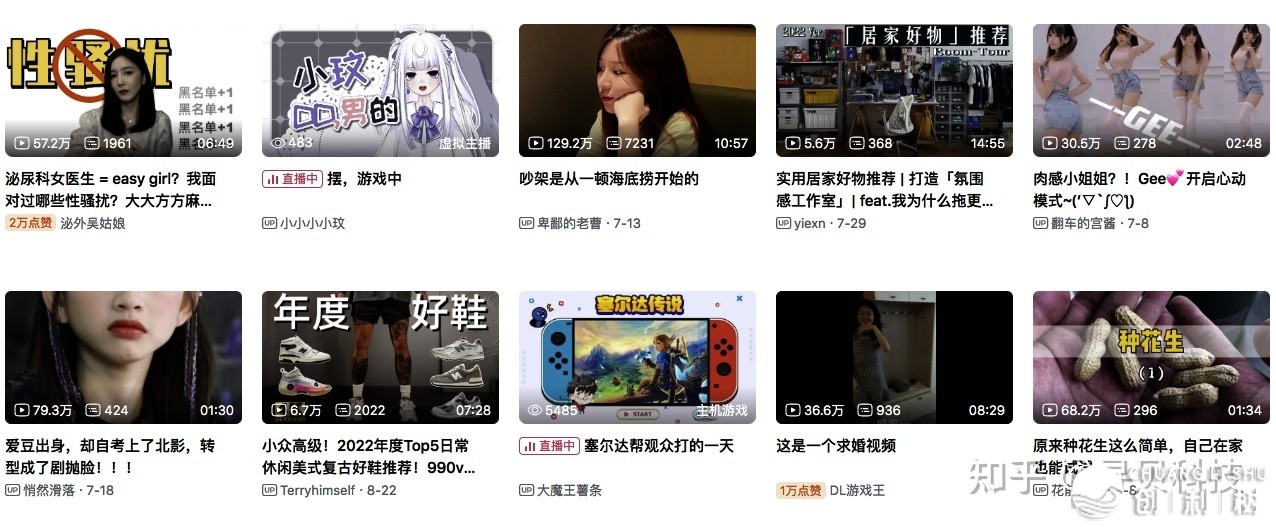Play the video 吵架是从一顿海底捞开始的
The height and width of the screenshot is (527, 1276).
coord(637,91)
